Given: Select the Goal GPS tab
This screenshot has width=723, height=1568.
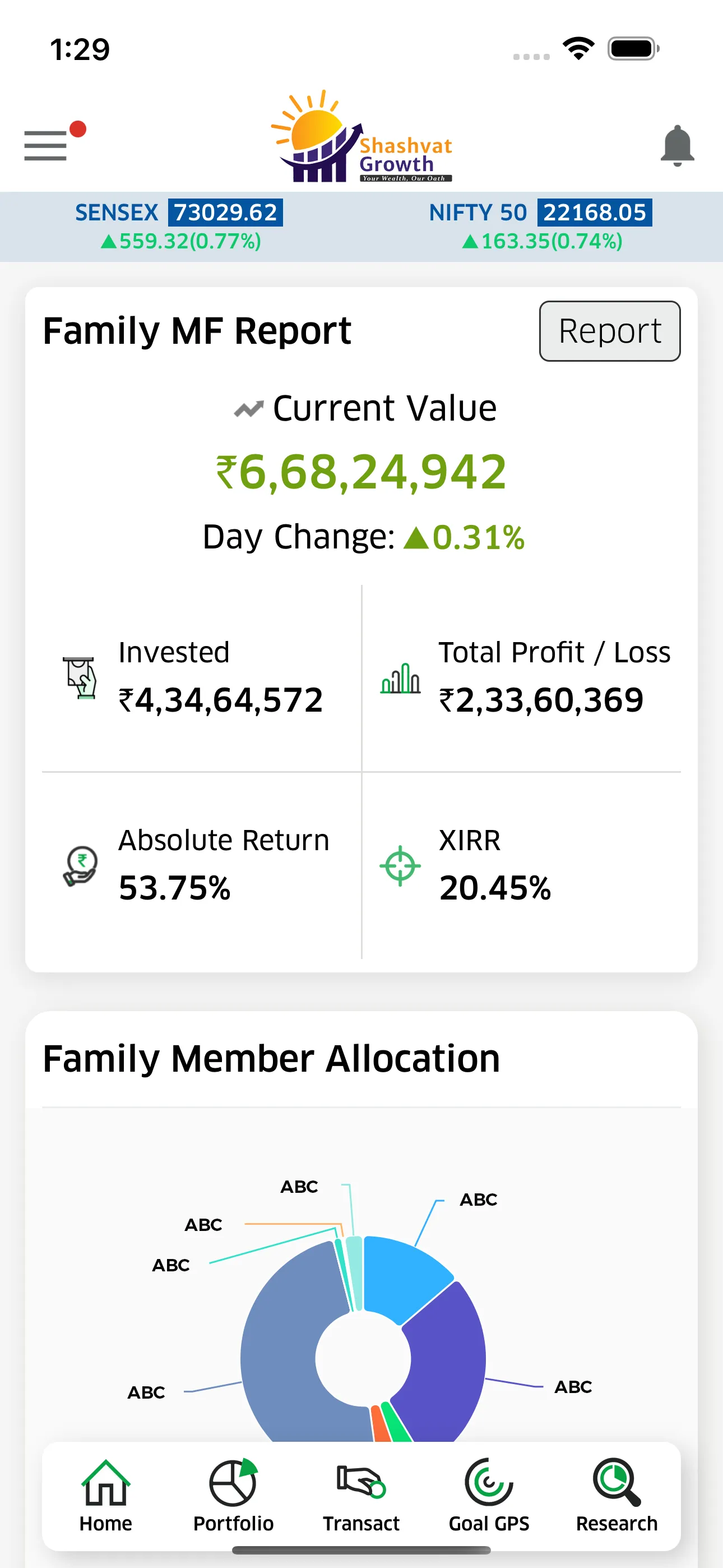Looking at the screenshot, I should pyautogui.click(x=489, y=1496).
